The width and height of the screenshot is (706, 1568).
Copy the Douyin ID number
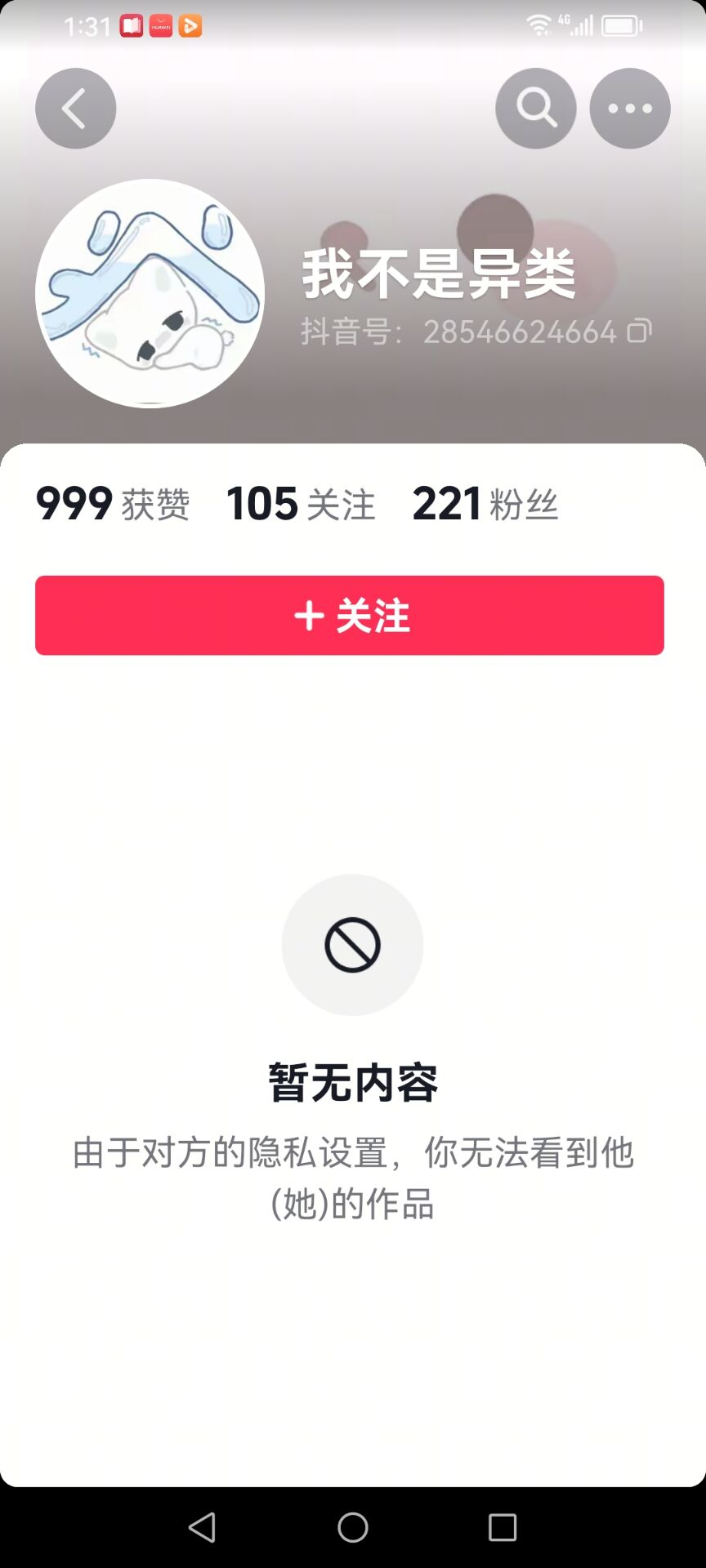coord(639,331)
